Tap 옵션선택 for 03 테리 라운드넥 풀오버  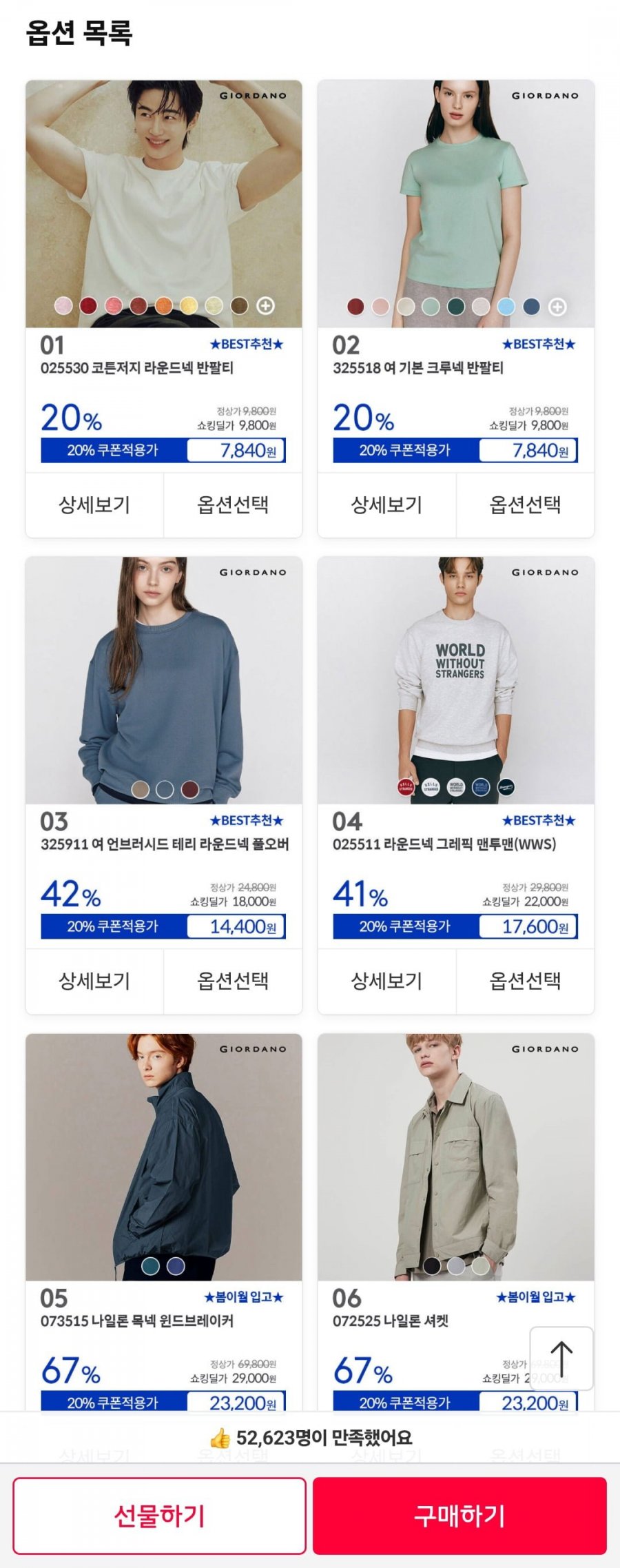tap(233, 981)
